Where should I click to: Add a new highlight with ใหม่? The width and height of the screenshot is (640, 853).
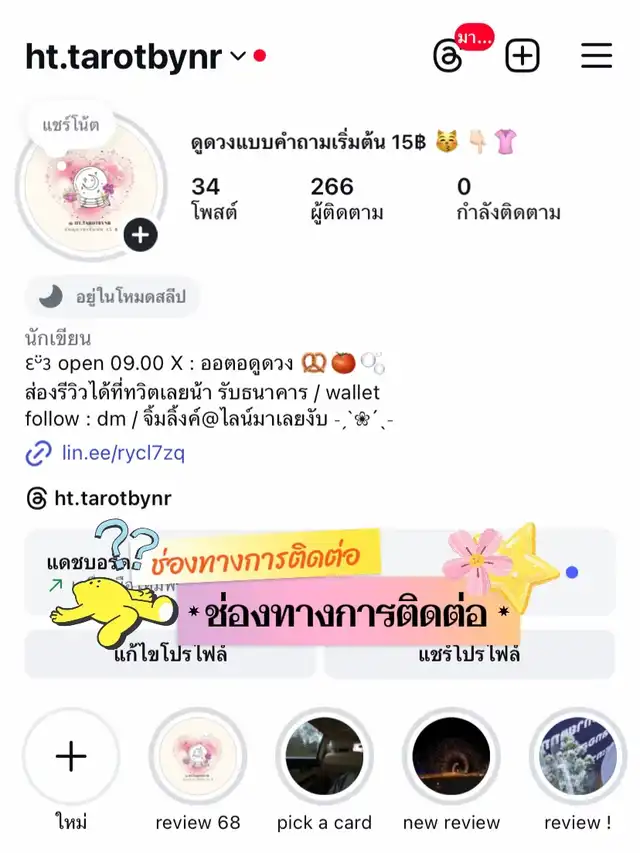[71, 757]
